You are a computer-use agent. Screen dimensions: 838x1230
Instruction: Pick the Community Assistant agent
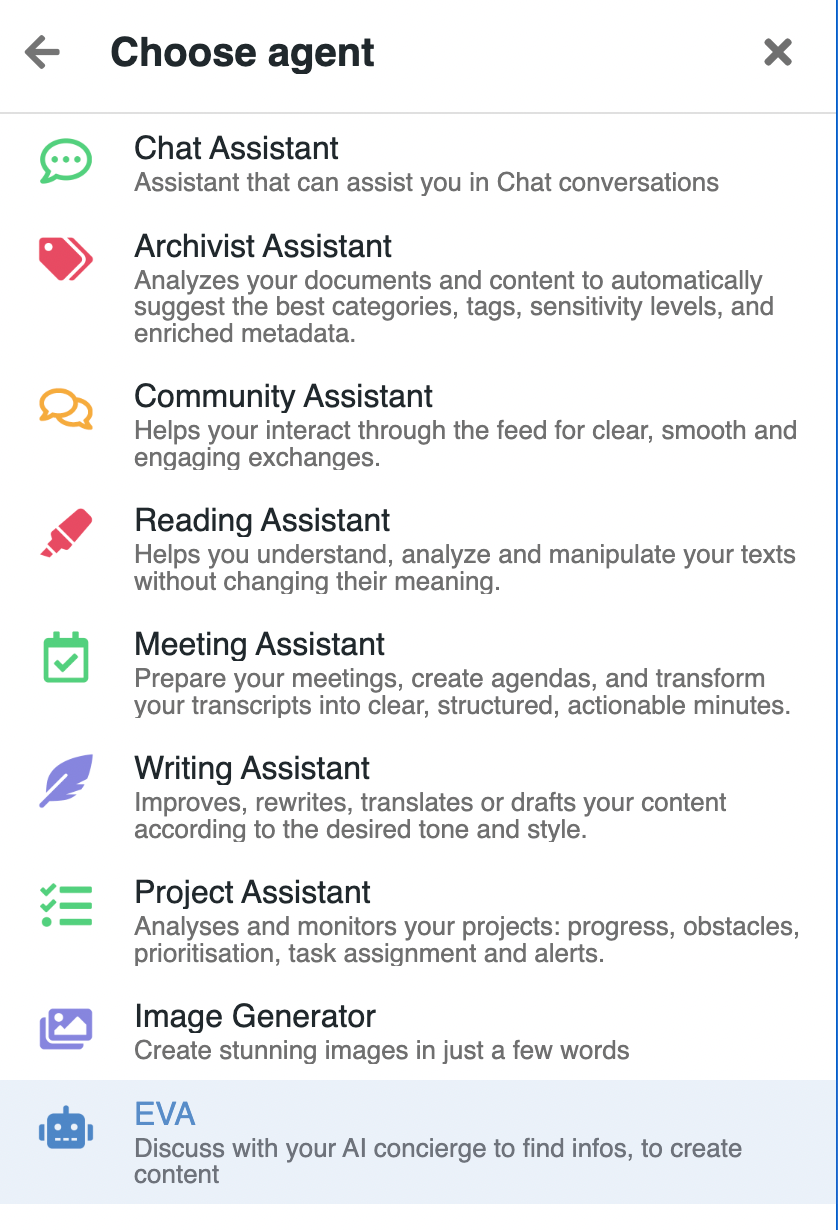tap(283, 397)
